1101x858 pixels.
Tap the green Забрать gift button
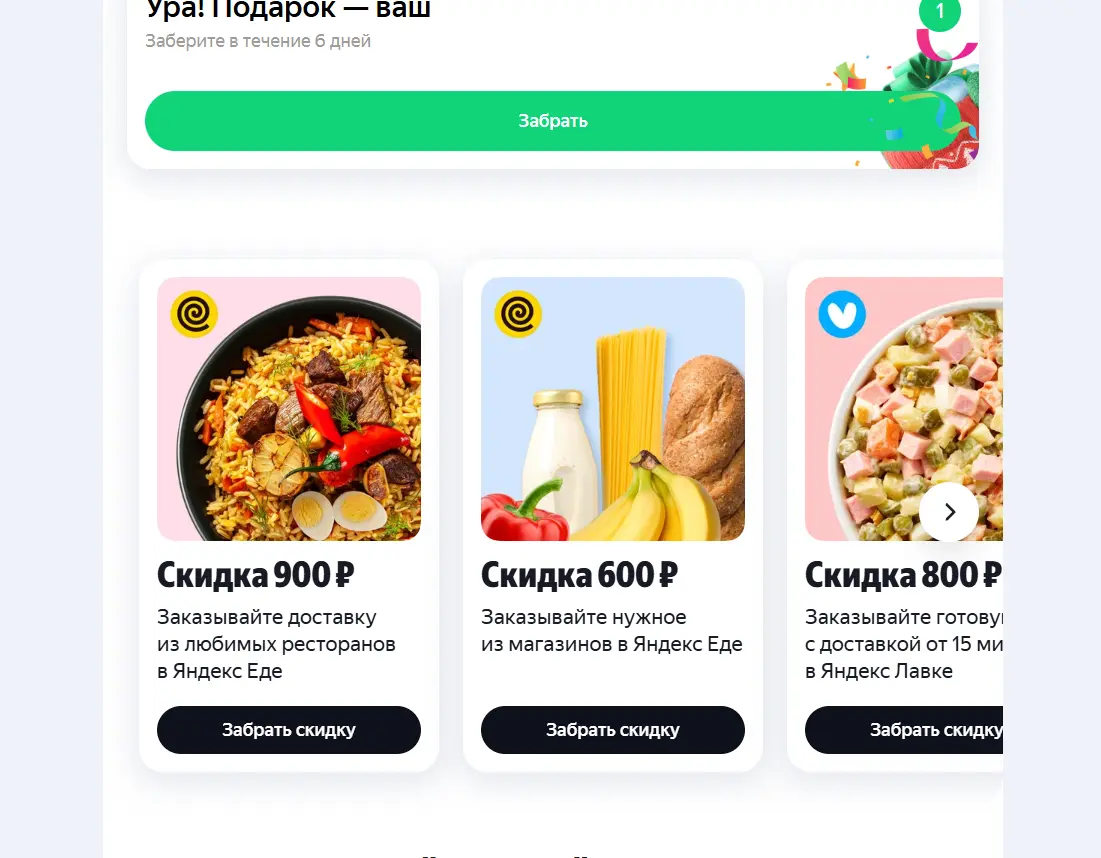[x=553, y=121]
